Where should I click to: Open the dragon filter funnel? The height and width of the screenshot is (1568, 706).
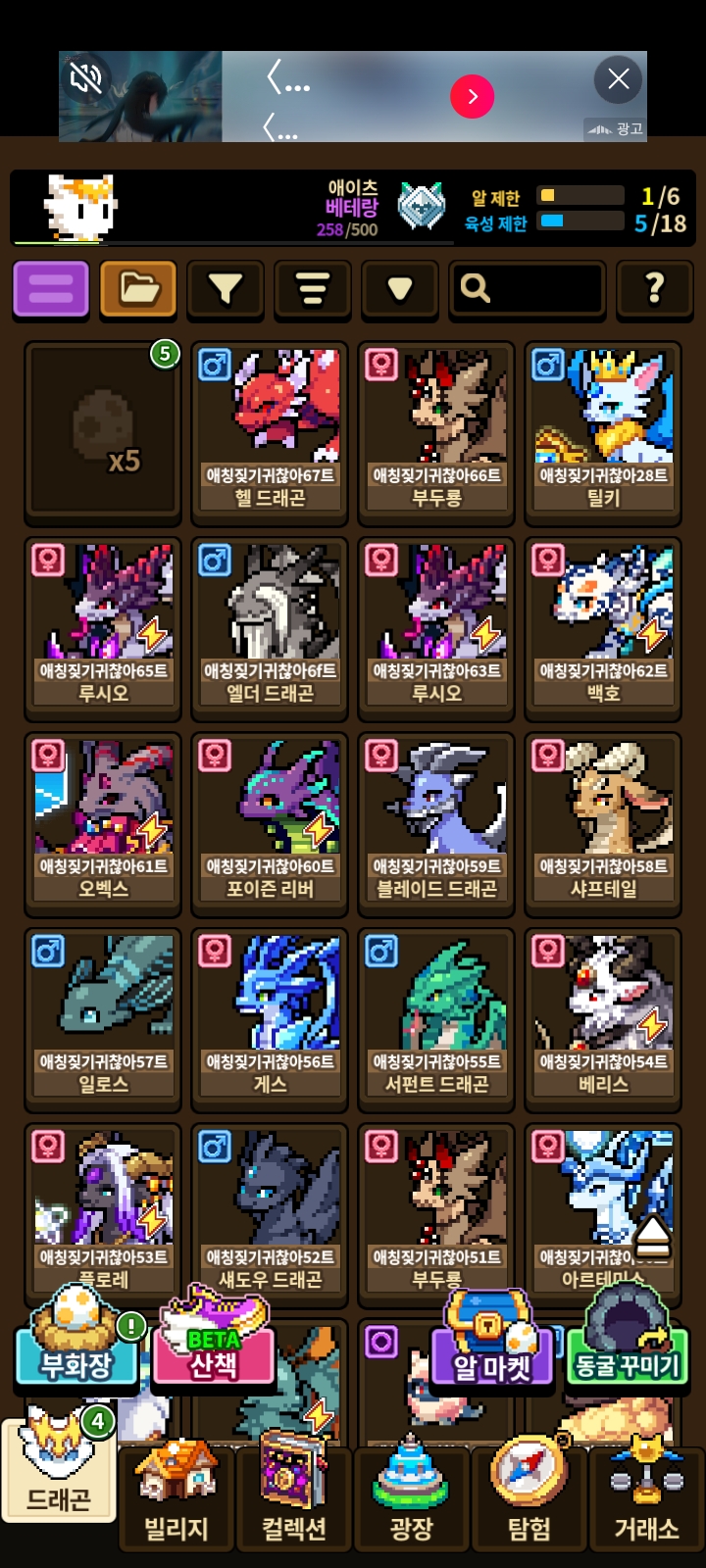point(226,289)
